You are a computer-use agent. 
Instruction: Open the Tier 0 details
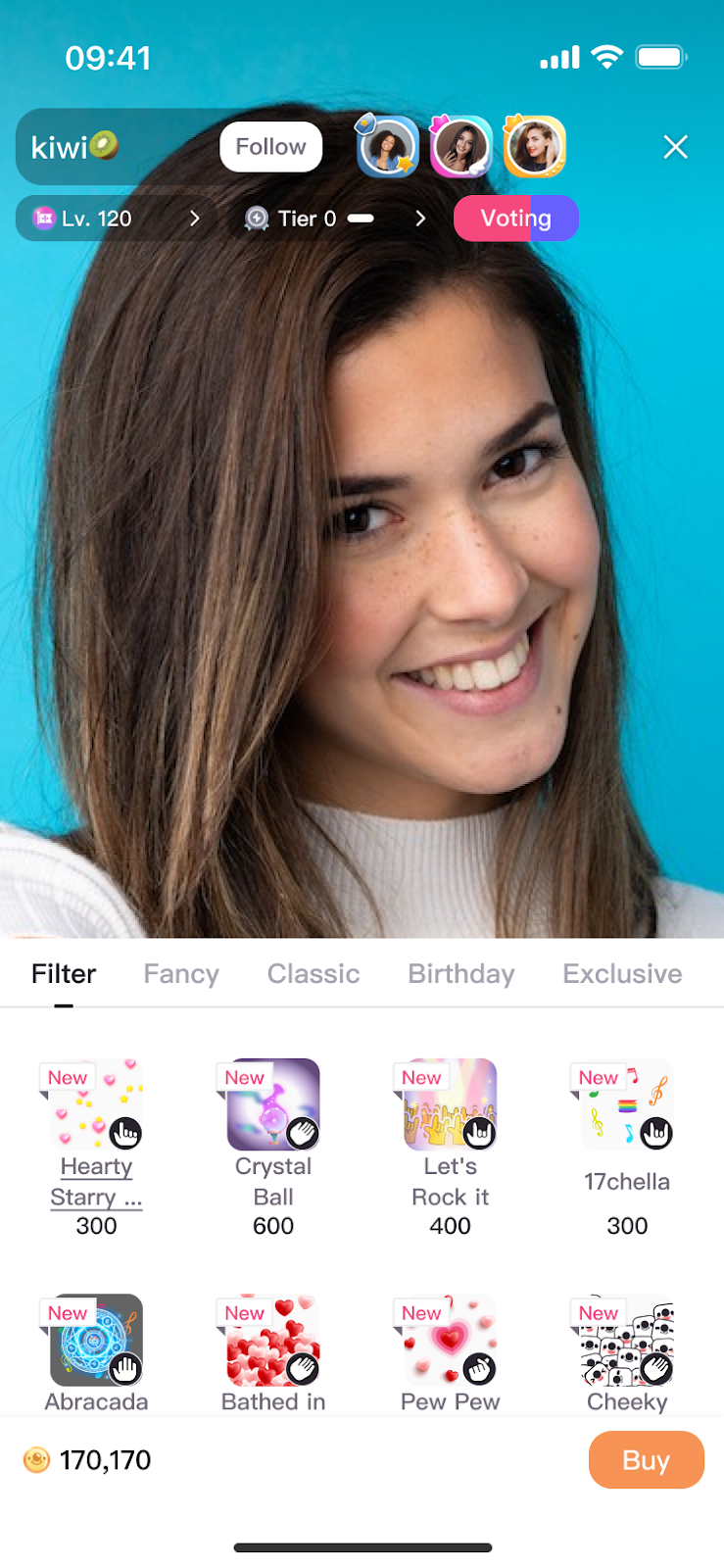333,219
